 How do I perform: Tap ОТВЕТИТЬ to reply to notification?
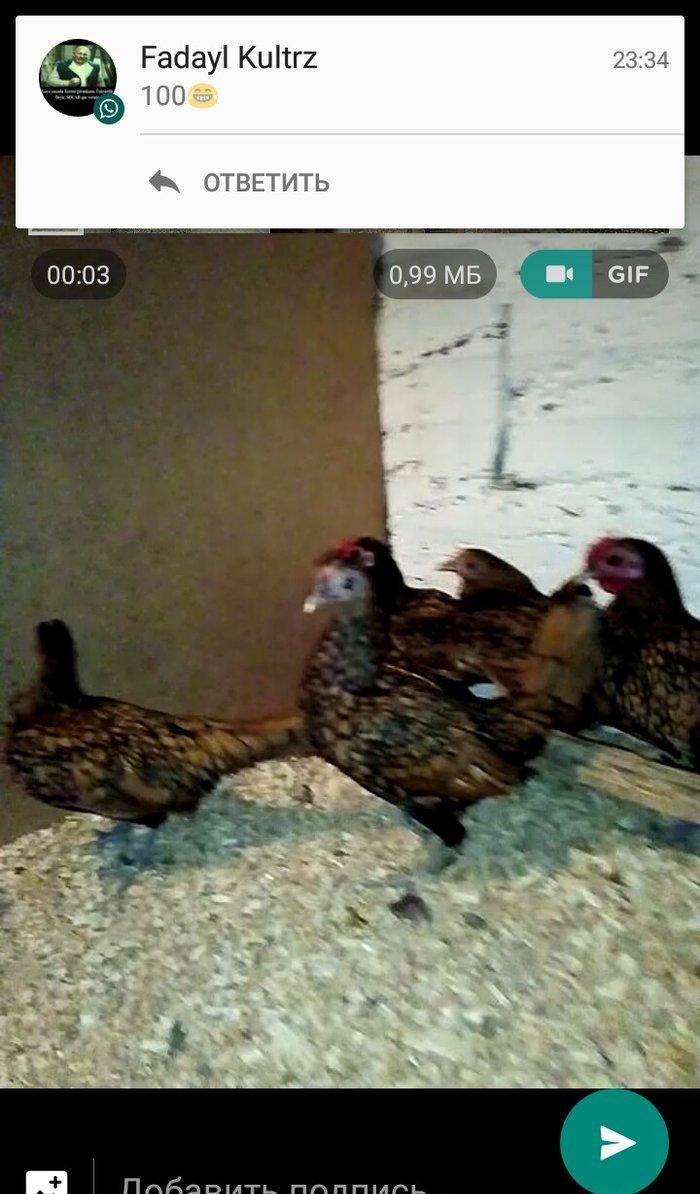click(240, 183)
